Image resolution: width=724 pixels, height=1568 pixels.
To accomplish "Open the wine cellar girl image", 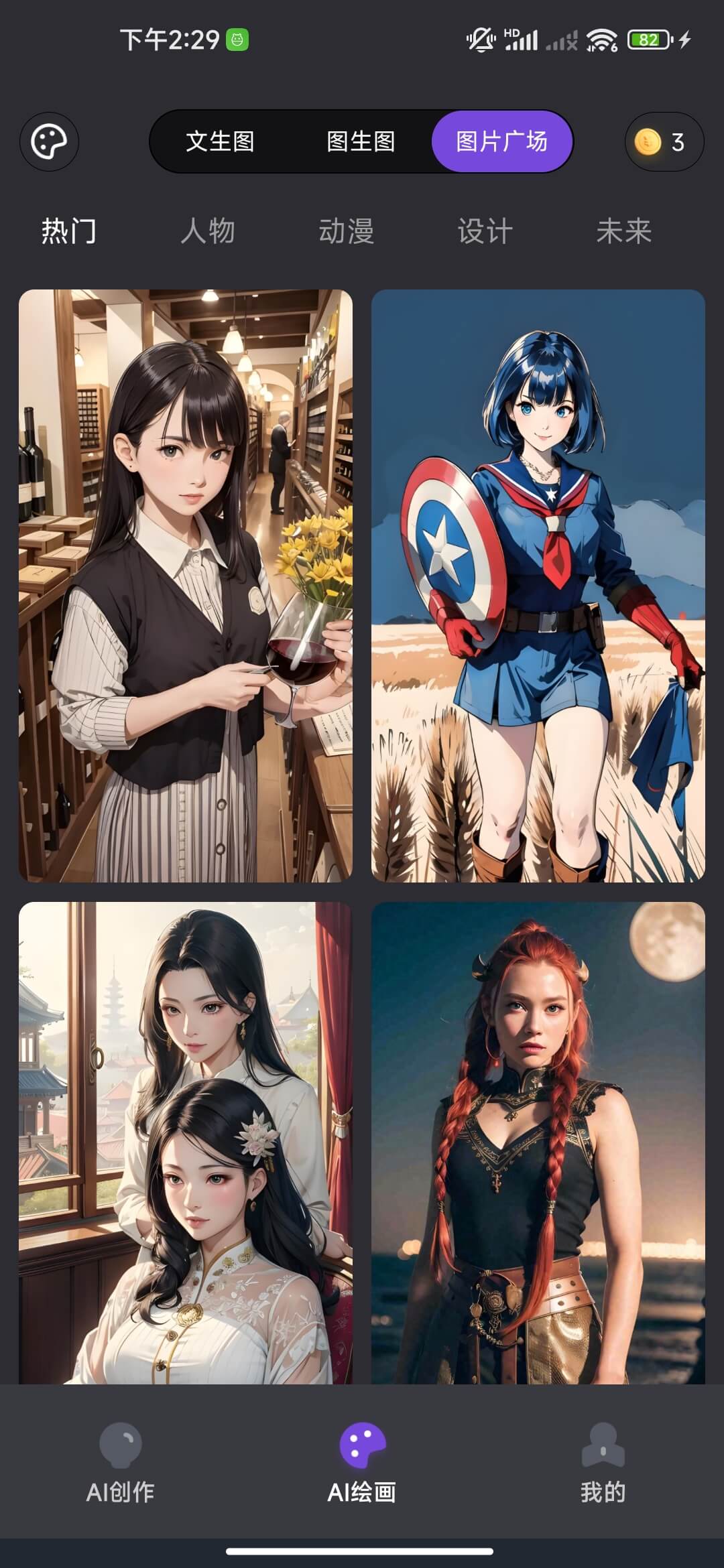I will [186, 585].
